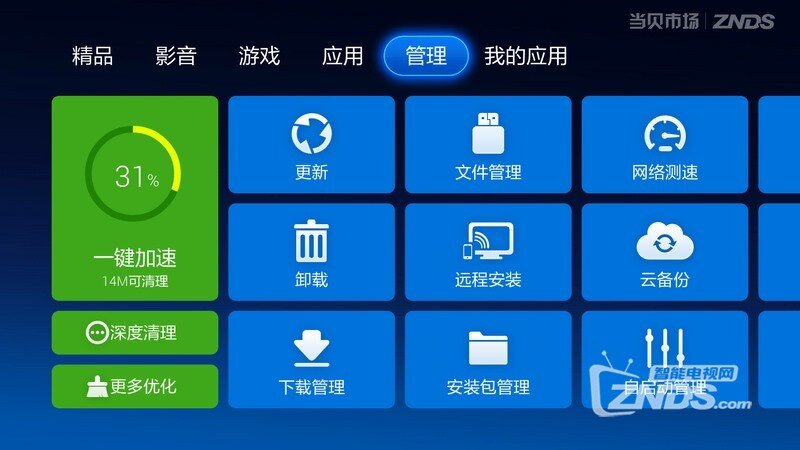Open the 卸载 uninstall tile
Screen dimensions: 800x450
pos(311,252)
